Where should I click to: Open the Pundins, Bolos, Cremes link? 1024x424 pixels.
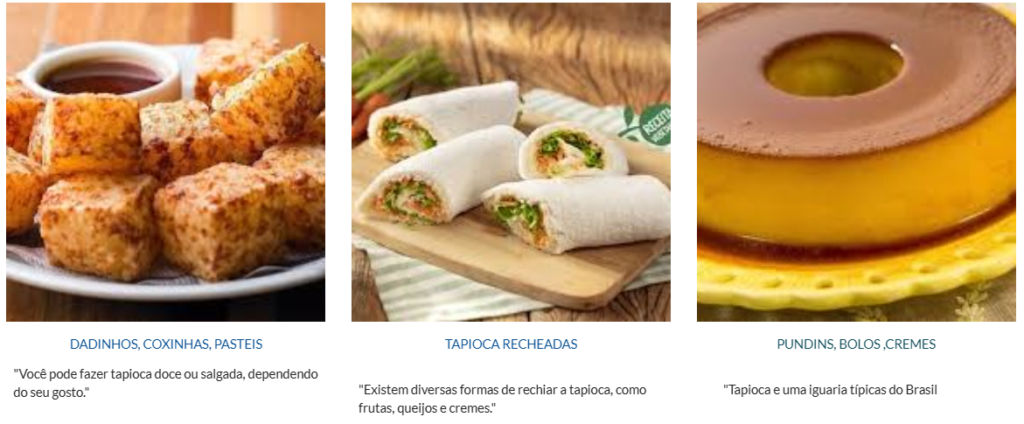point(856,344)
